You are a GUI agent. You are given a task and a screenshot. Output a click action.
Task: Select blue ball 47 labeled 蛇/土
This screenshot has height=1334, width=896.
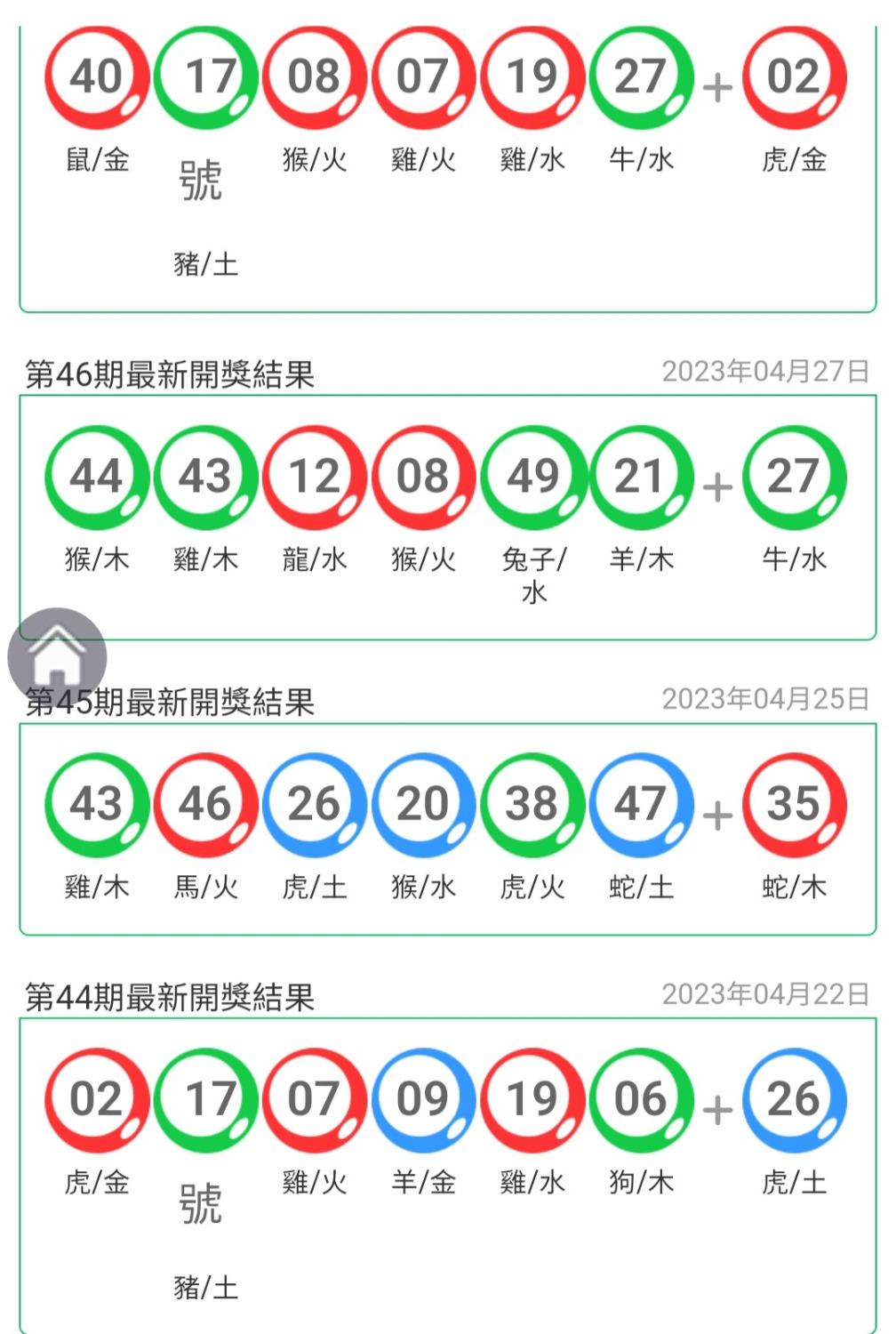(640, 805)
